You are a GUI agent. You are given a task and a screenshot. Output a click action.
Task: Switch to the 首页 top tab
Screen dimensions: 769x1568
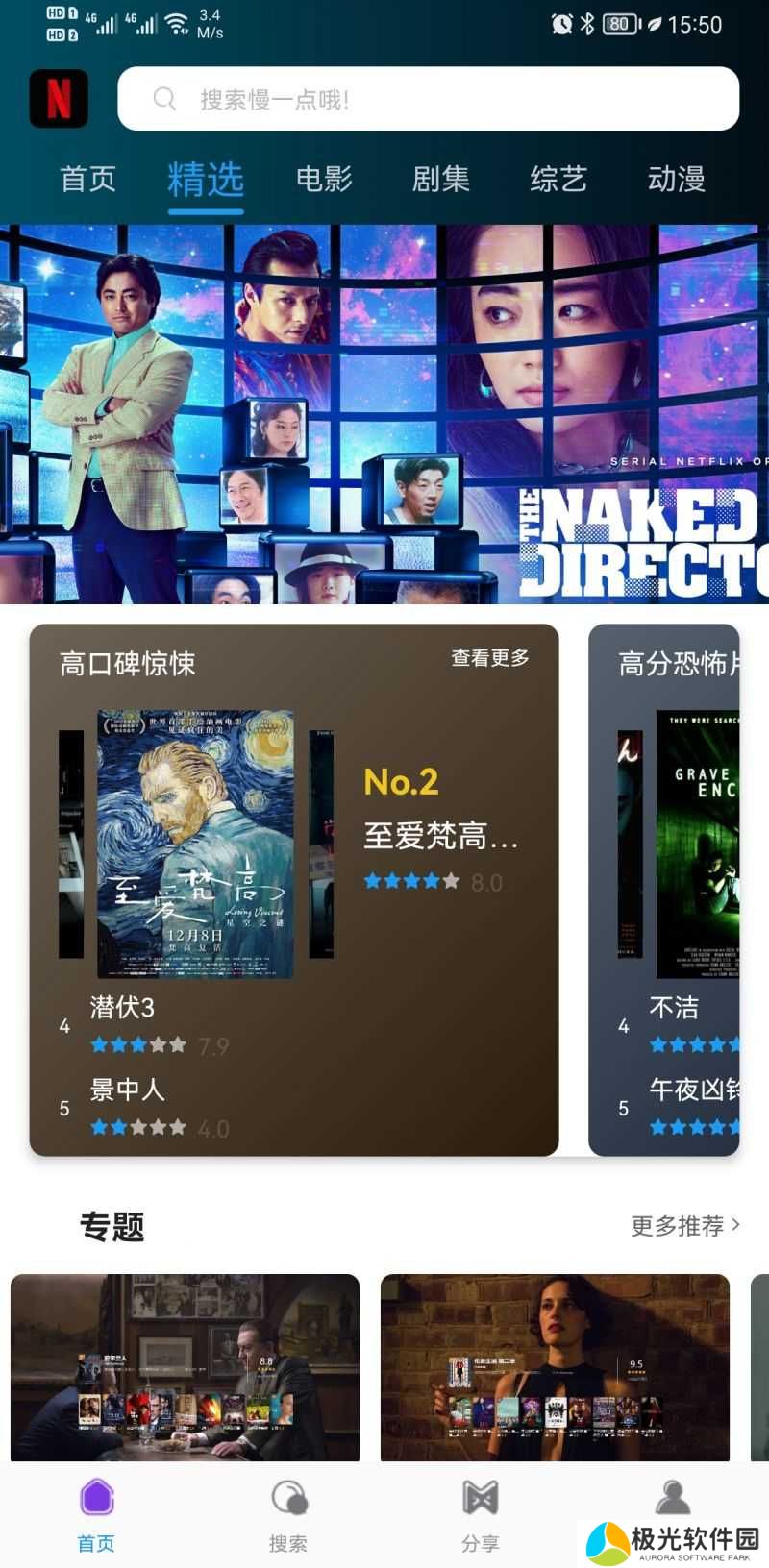tap(87, 179)
